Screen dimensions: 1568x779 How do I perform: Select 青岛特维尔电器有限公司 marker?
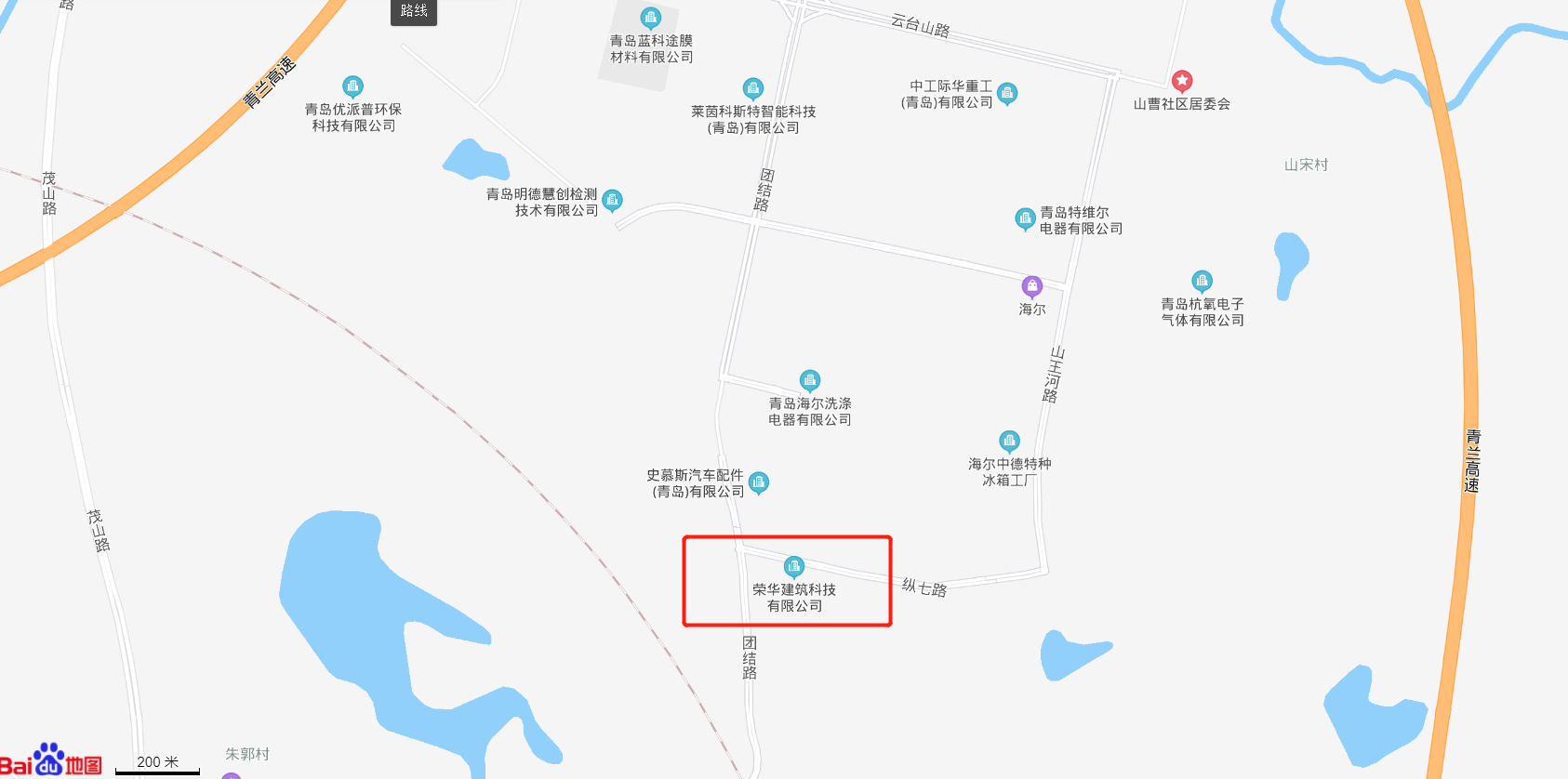1025,219
